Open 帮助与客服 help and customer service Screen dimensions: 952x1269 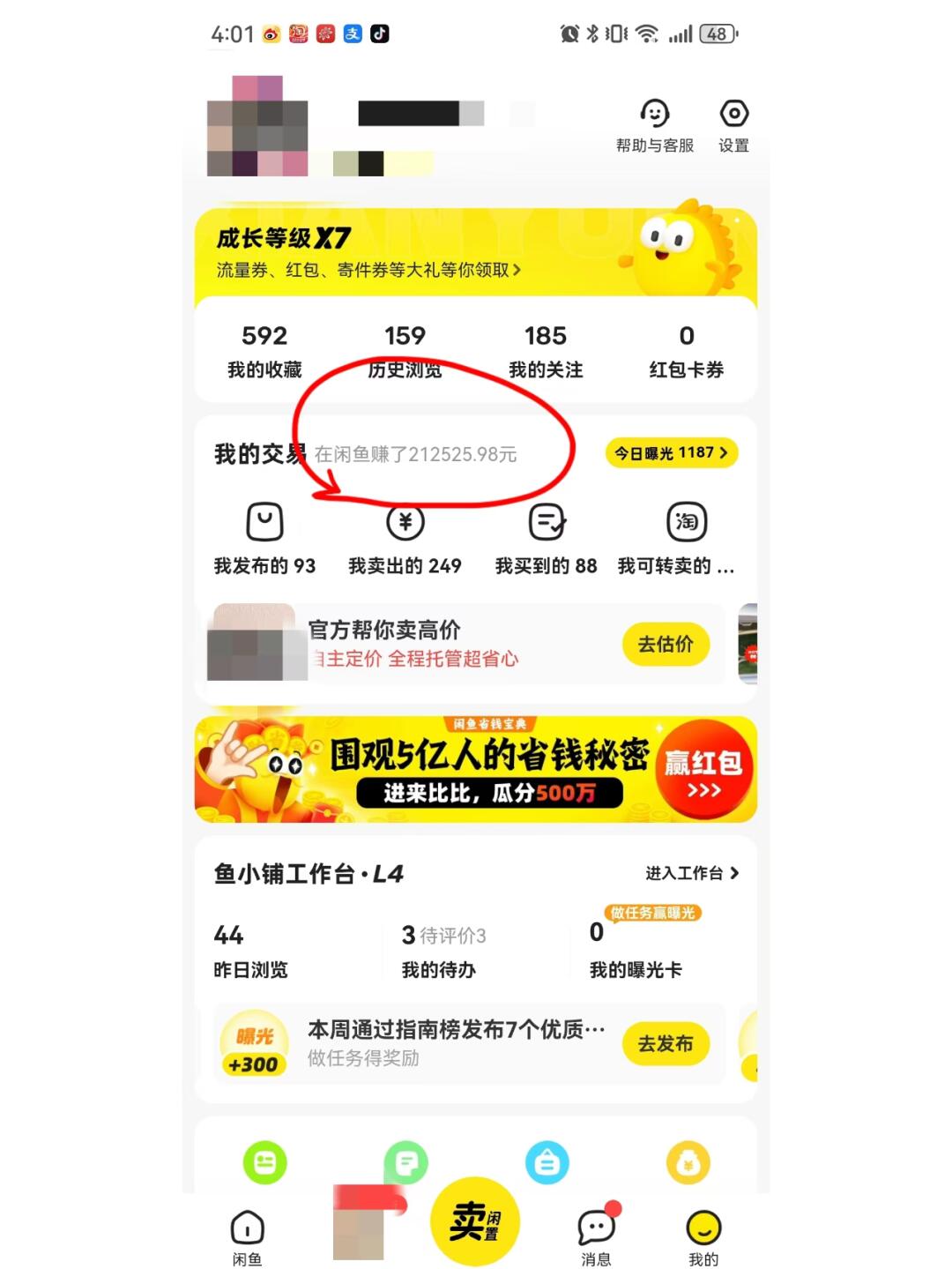(654, 125)
